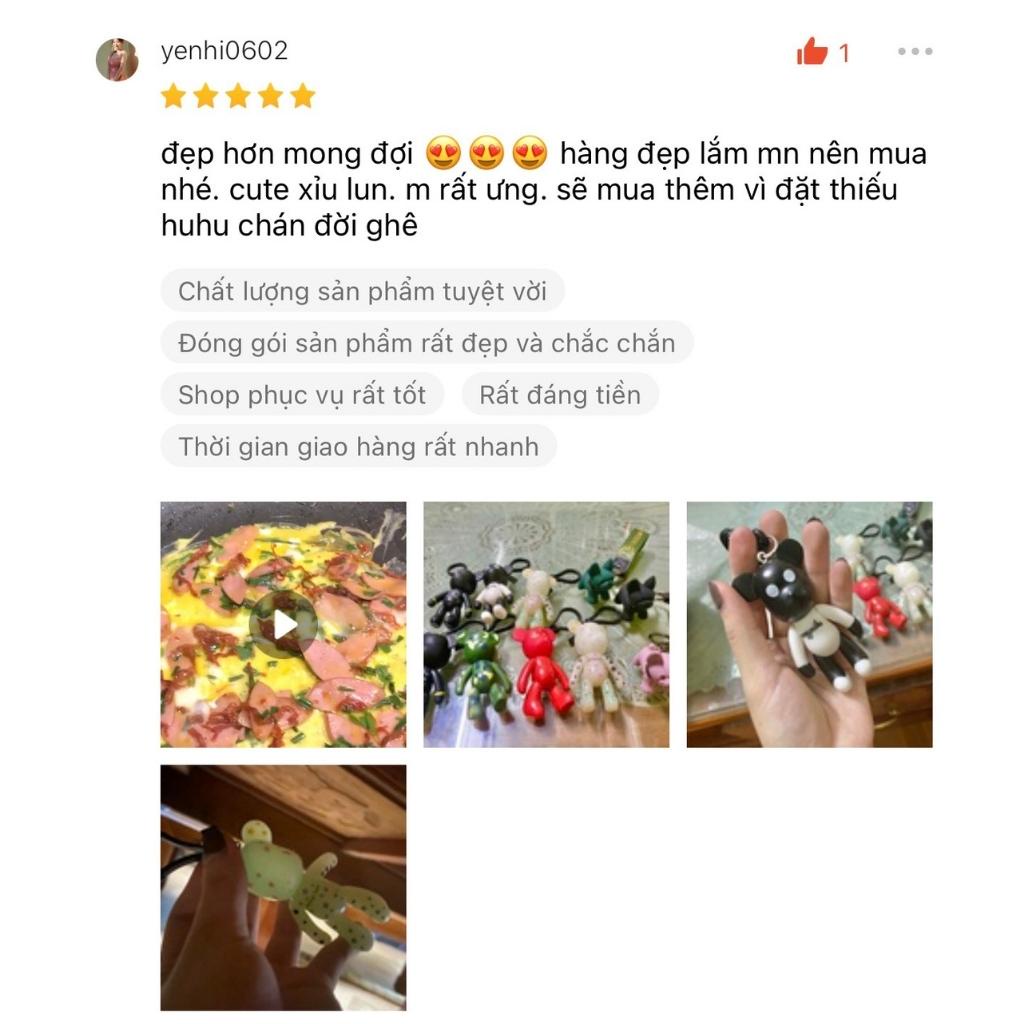View the photo of black bear in hand
Screen dimensions: 1024x1024
click(x=809, y=624)
